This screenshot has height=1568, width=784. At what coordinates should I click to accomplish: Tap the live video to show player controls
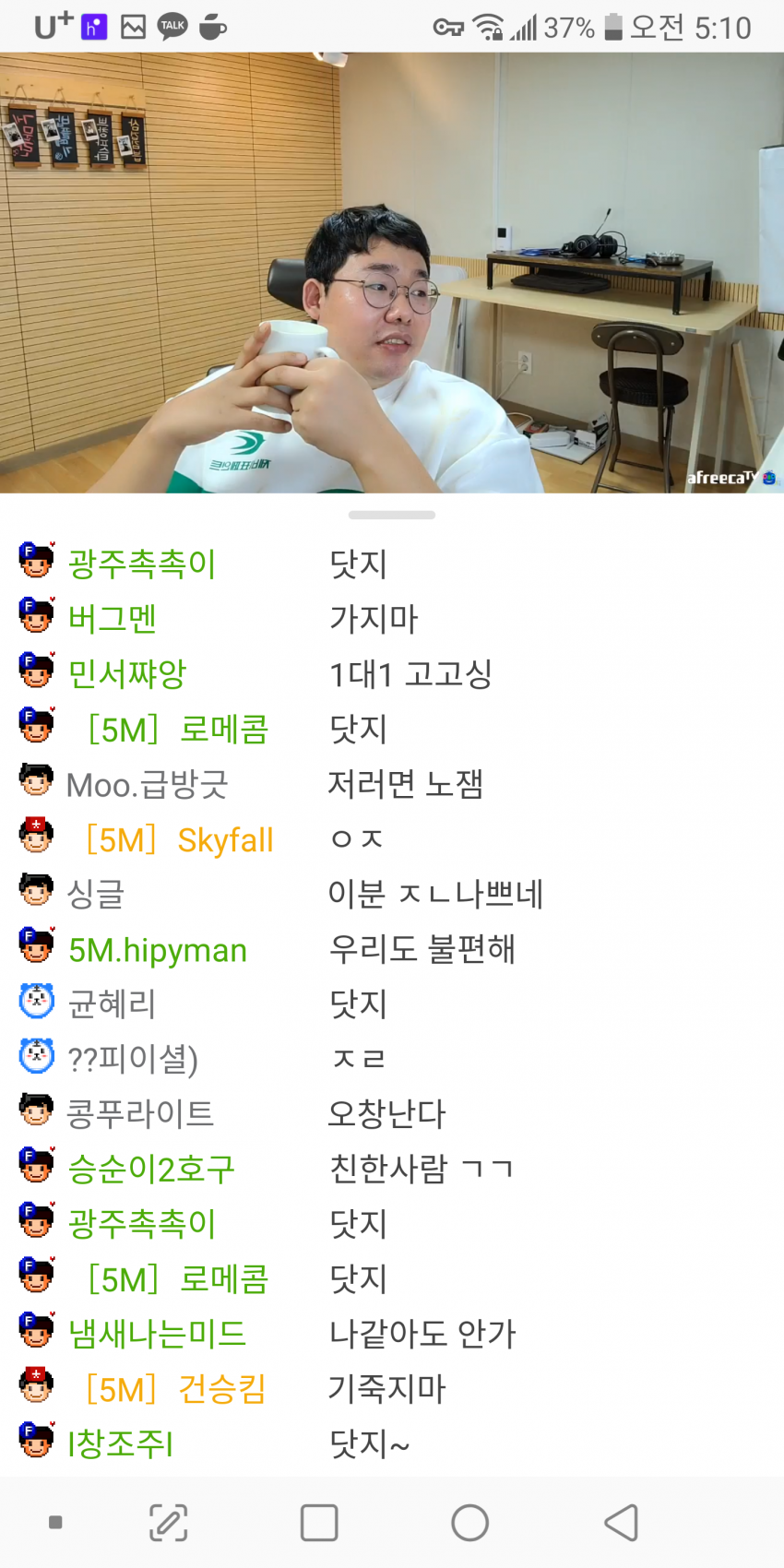pyautogui.click(x=392, y=272)
